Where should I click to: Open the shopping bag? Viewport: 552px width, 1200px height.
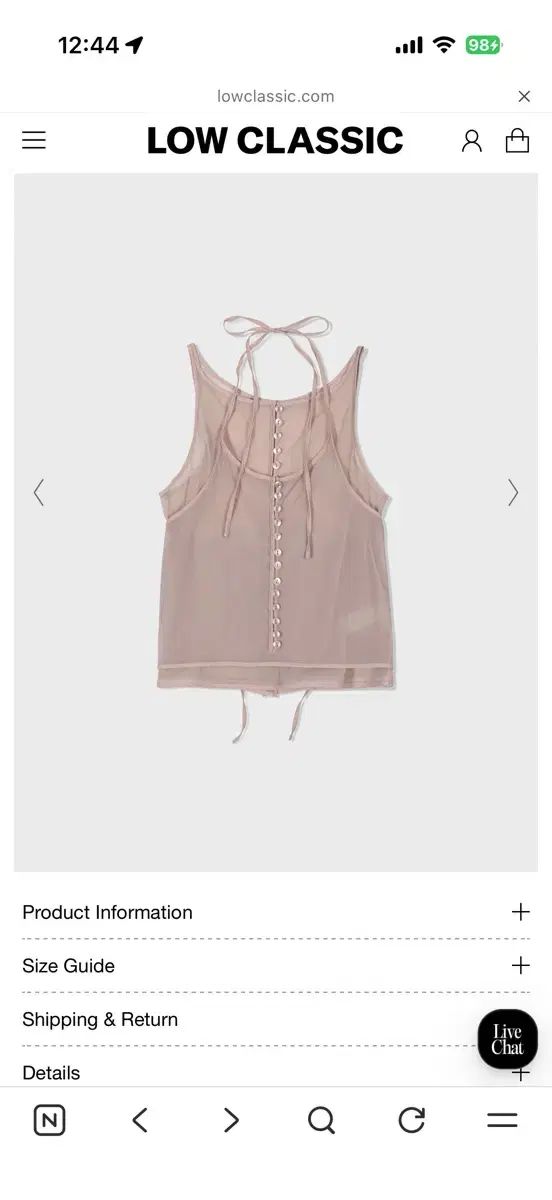(x=517, y=140)
